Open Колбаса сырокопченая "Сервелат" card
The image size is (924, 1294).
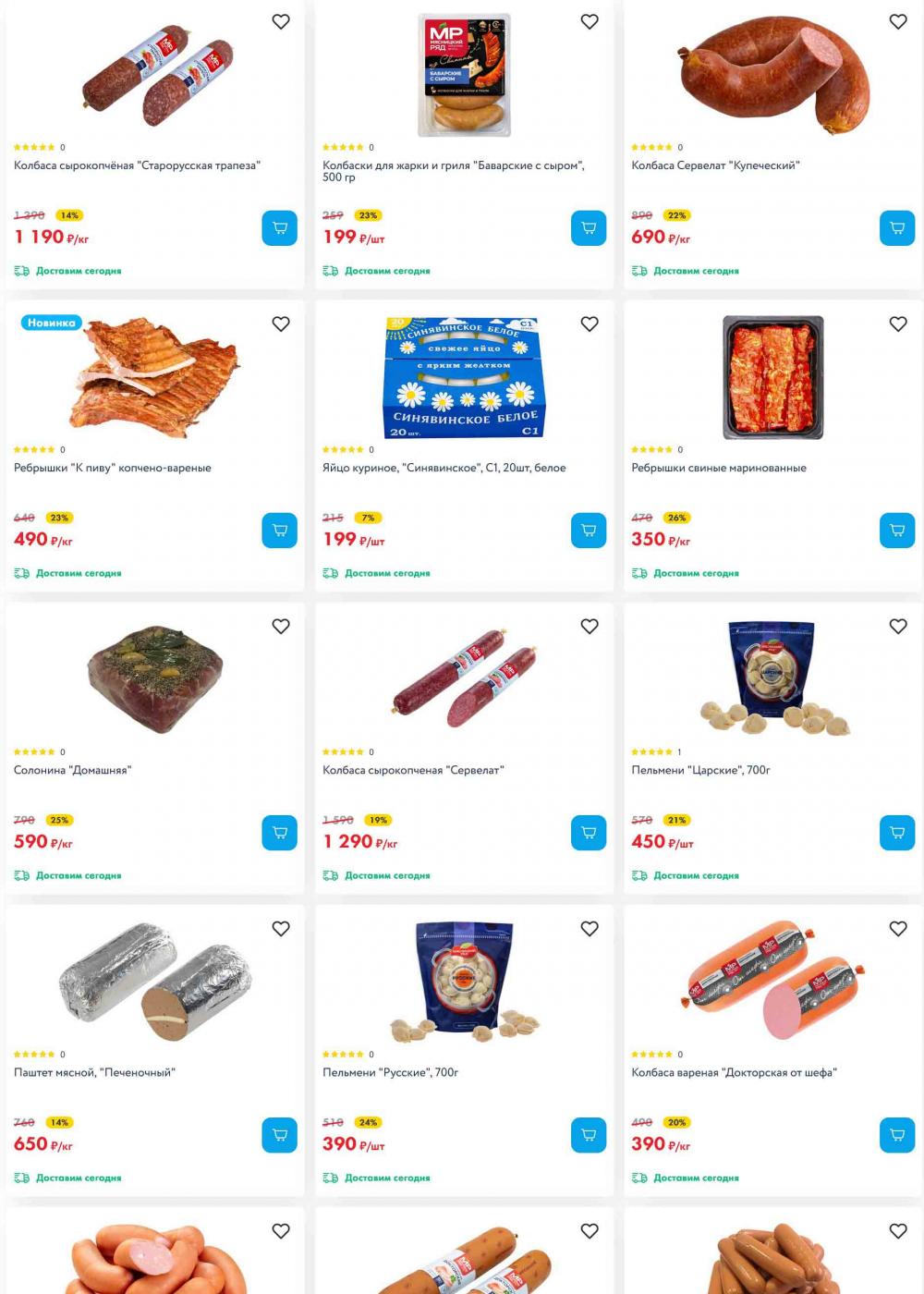[x=413, y=770]
